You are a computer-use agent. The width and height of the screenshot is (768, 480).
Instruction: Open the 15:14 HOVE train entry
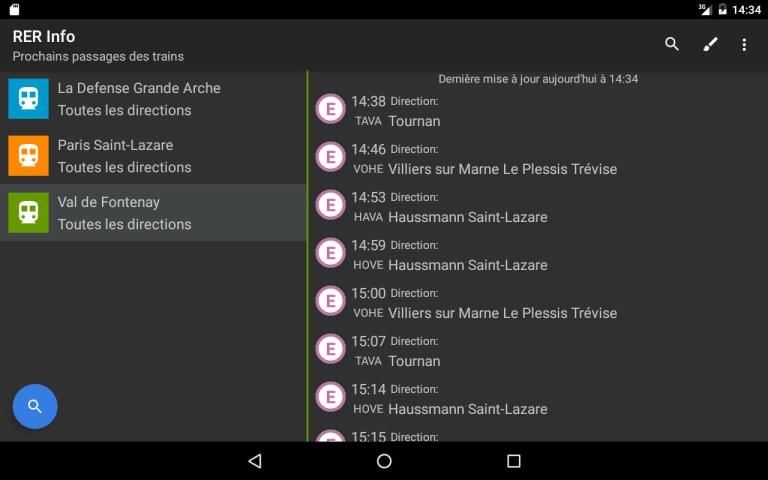536,398
